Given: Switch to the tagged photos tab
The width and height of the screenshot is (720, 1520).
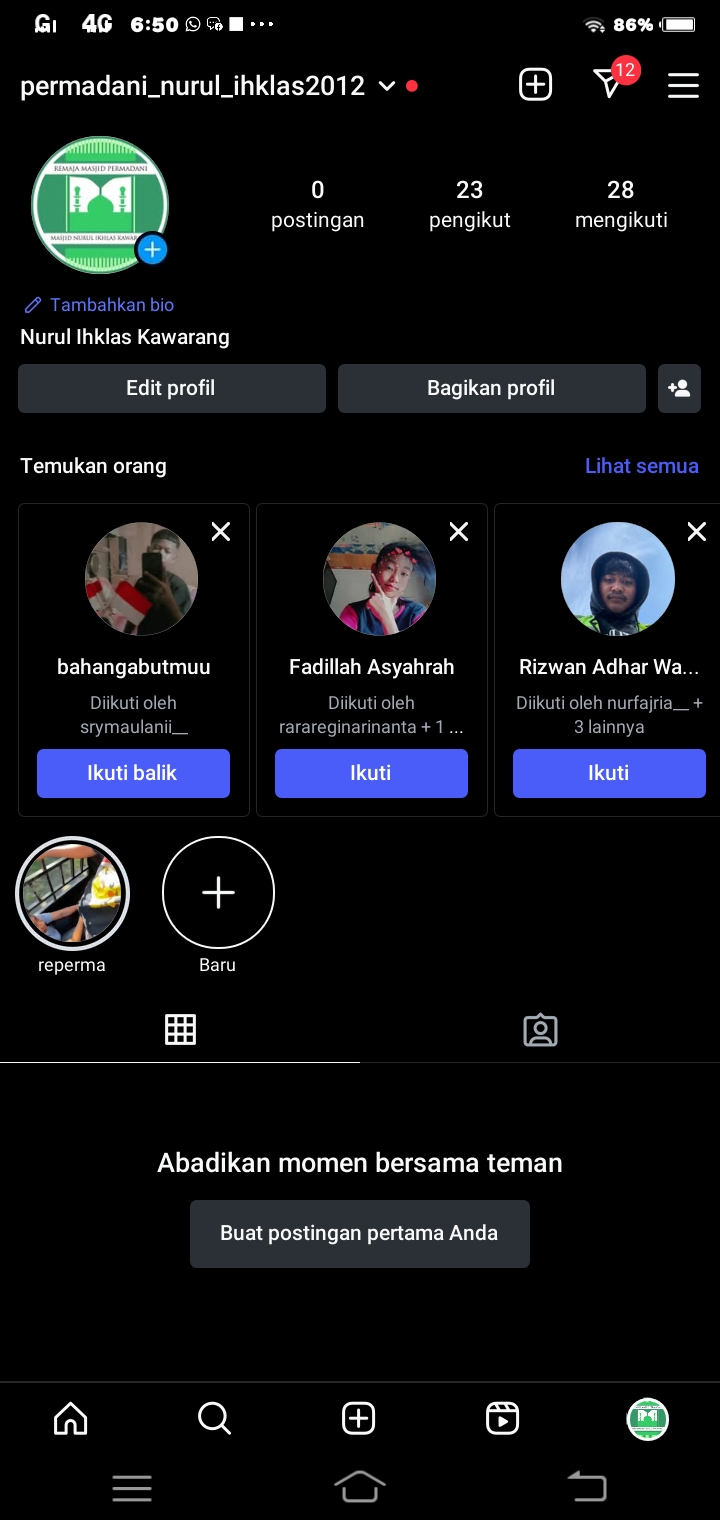Looking at the screenshot, I should click(x=540, y=1030).
